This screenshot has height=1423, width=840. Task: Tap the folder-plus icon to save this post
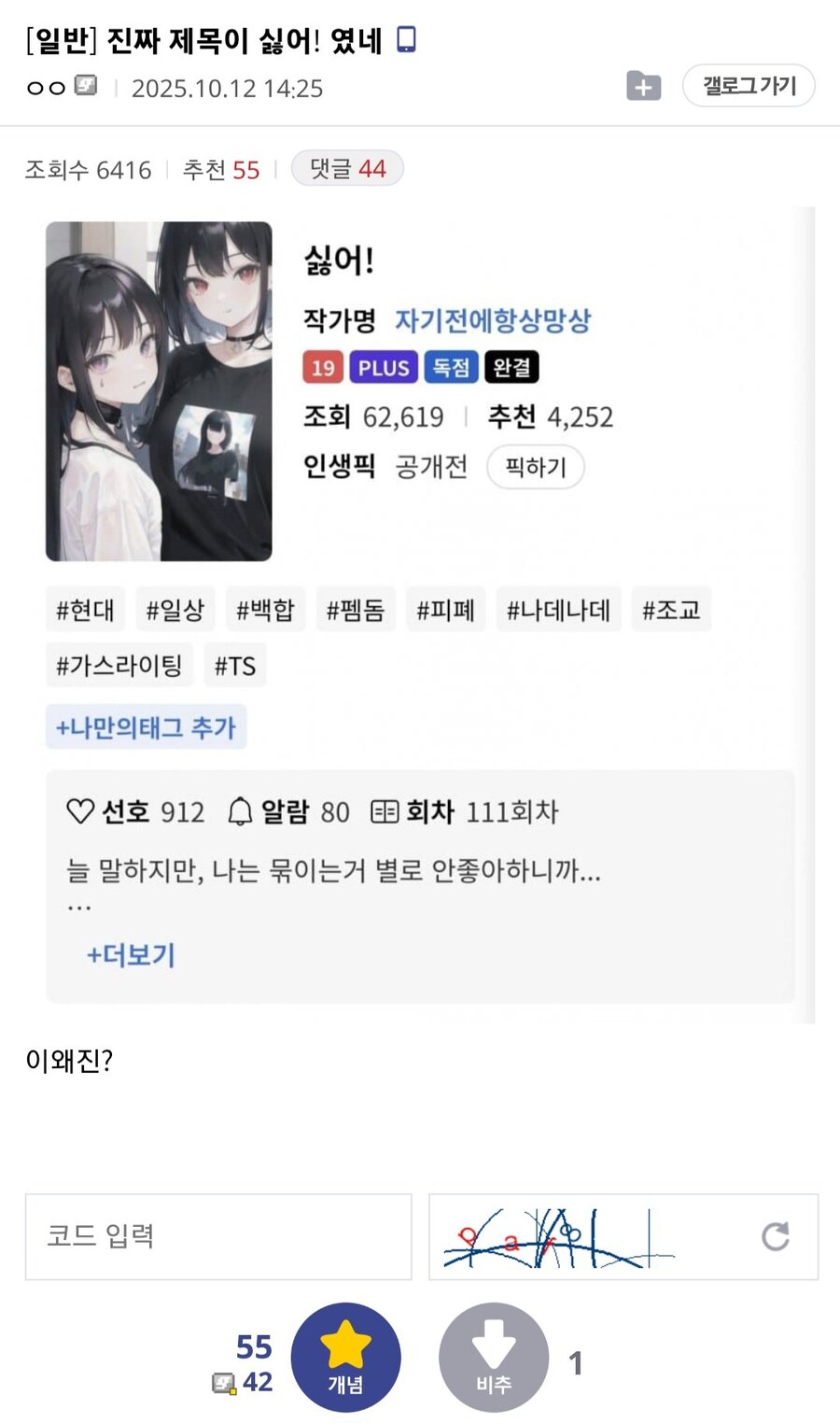pos(643,87)
